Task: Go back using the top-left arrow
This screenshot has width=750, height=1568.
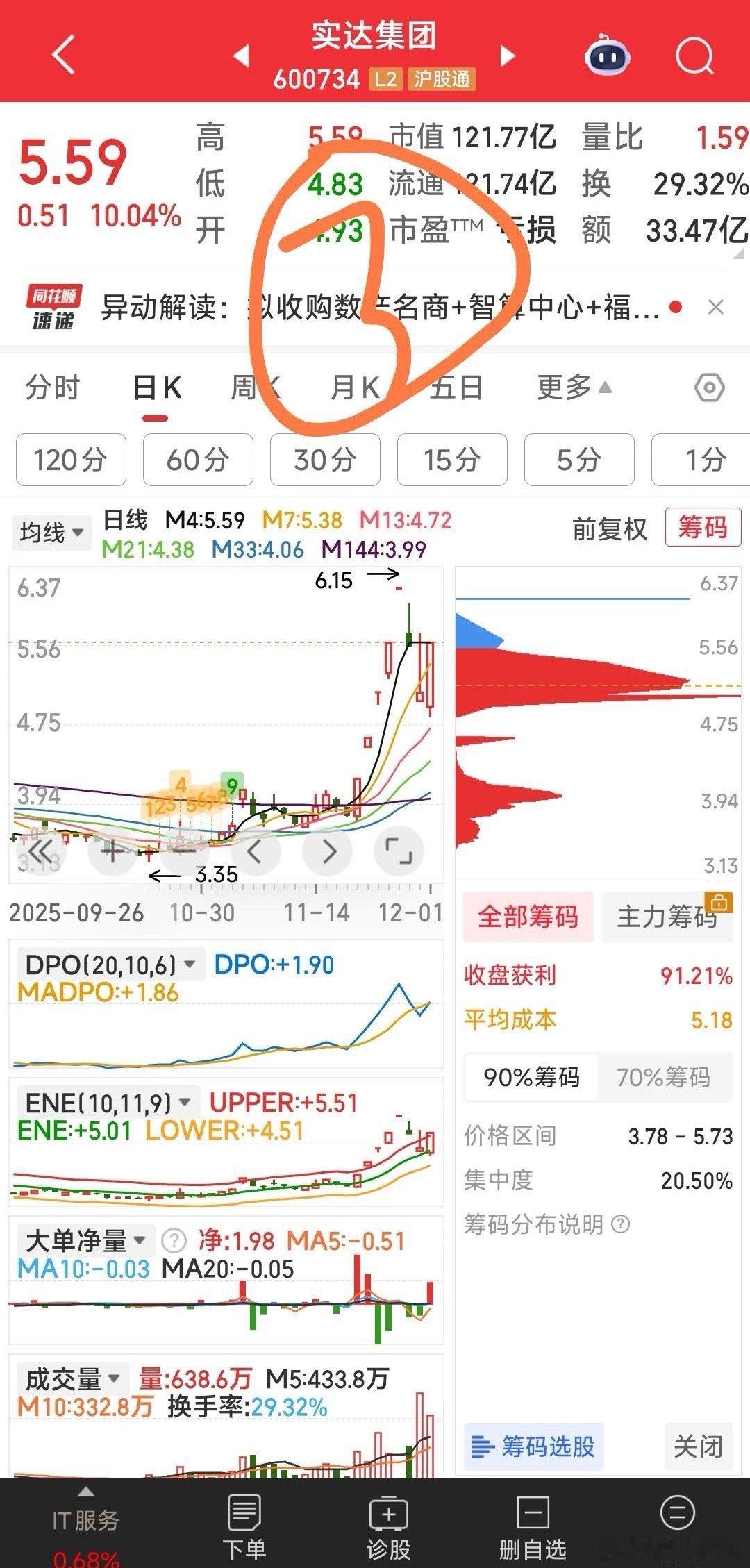Action: click(64, 56)
